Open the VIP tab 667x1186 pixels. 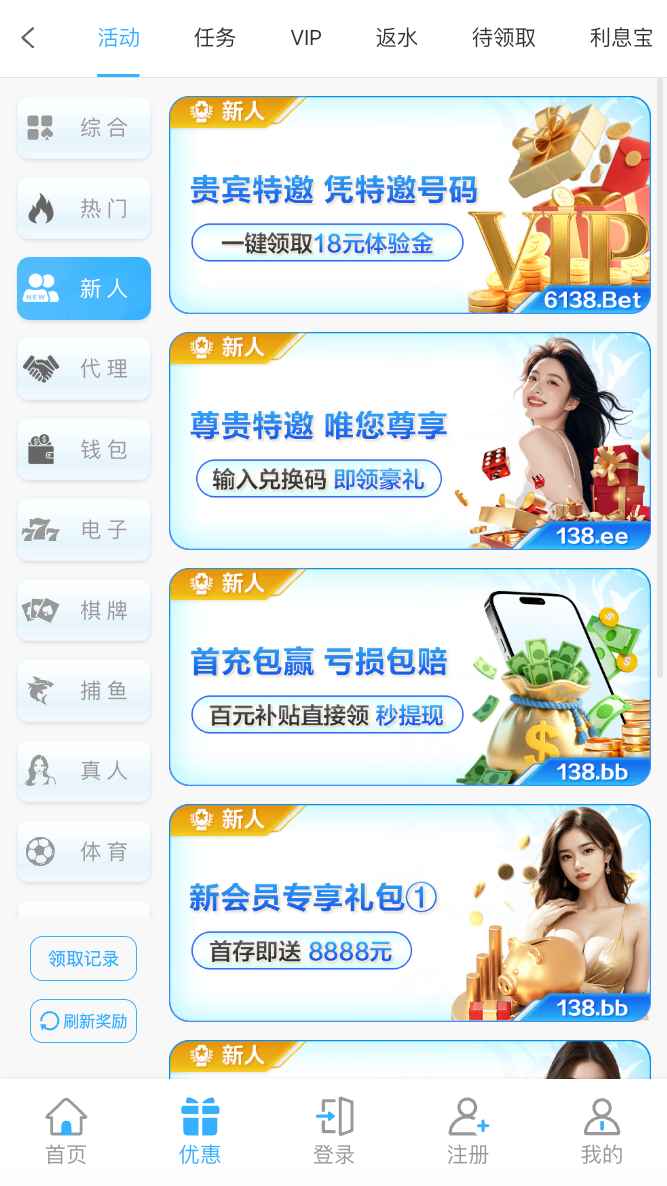(x=306, y=38)
